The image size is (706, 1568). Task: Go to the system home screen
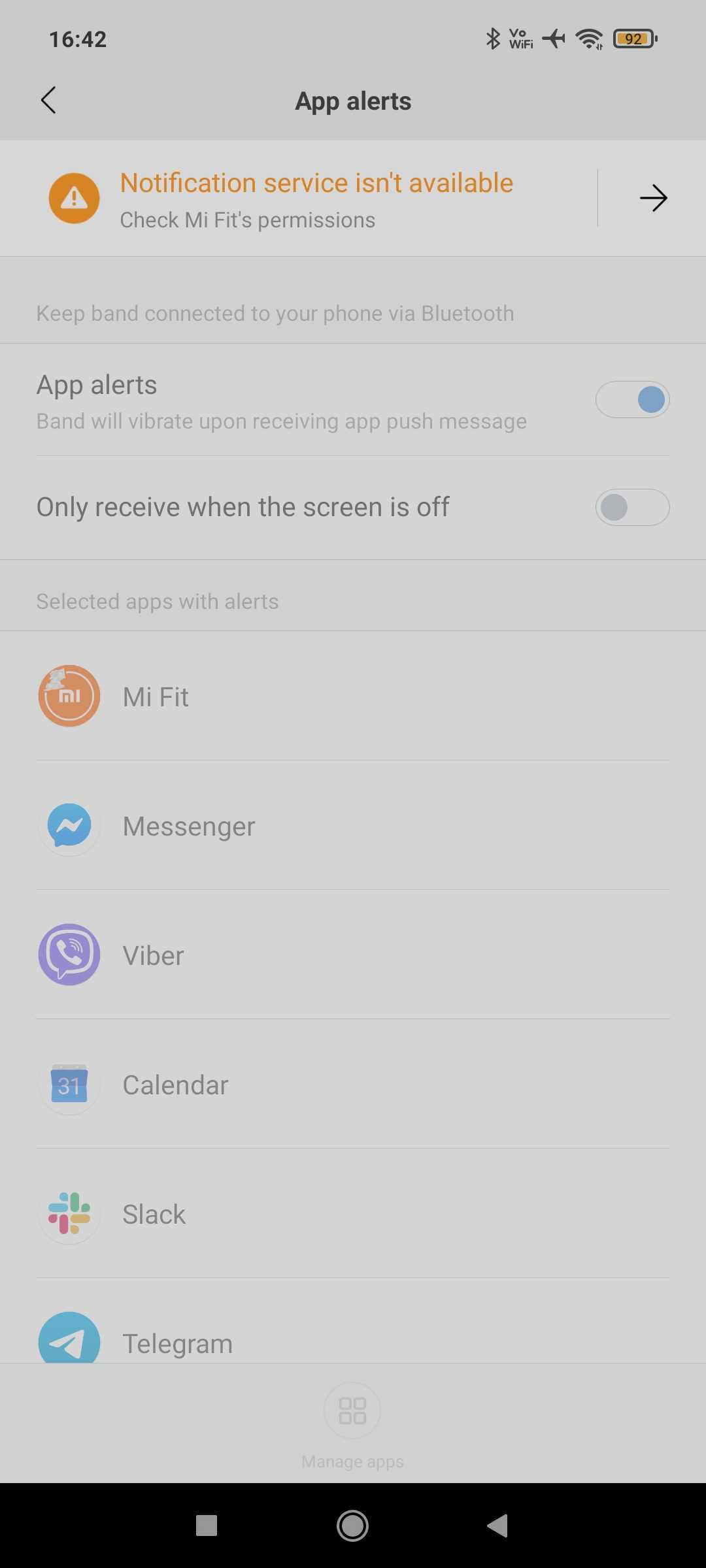[352, 1526]
